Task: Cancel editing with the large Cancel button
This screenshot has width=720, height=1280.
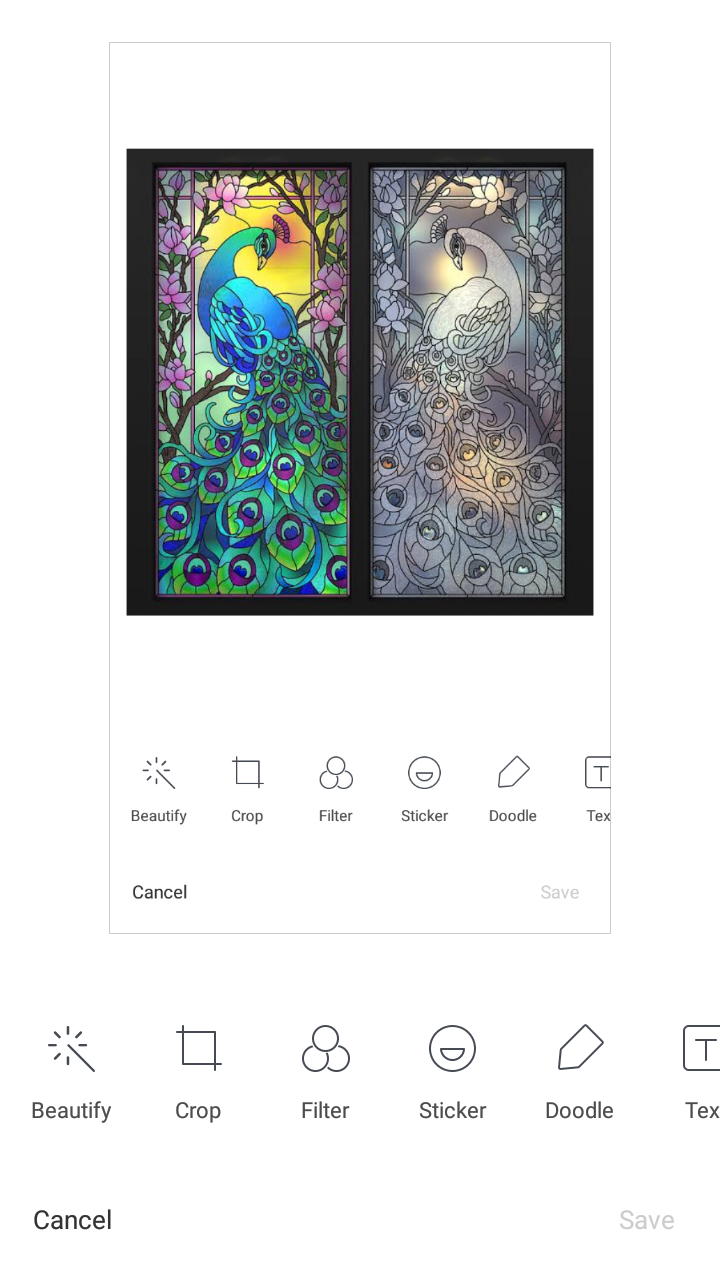Action: 73,1220
